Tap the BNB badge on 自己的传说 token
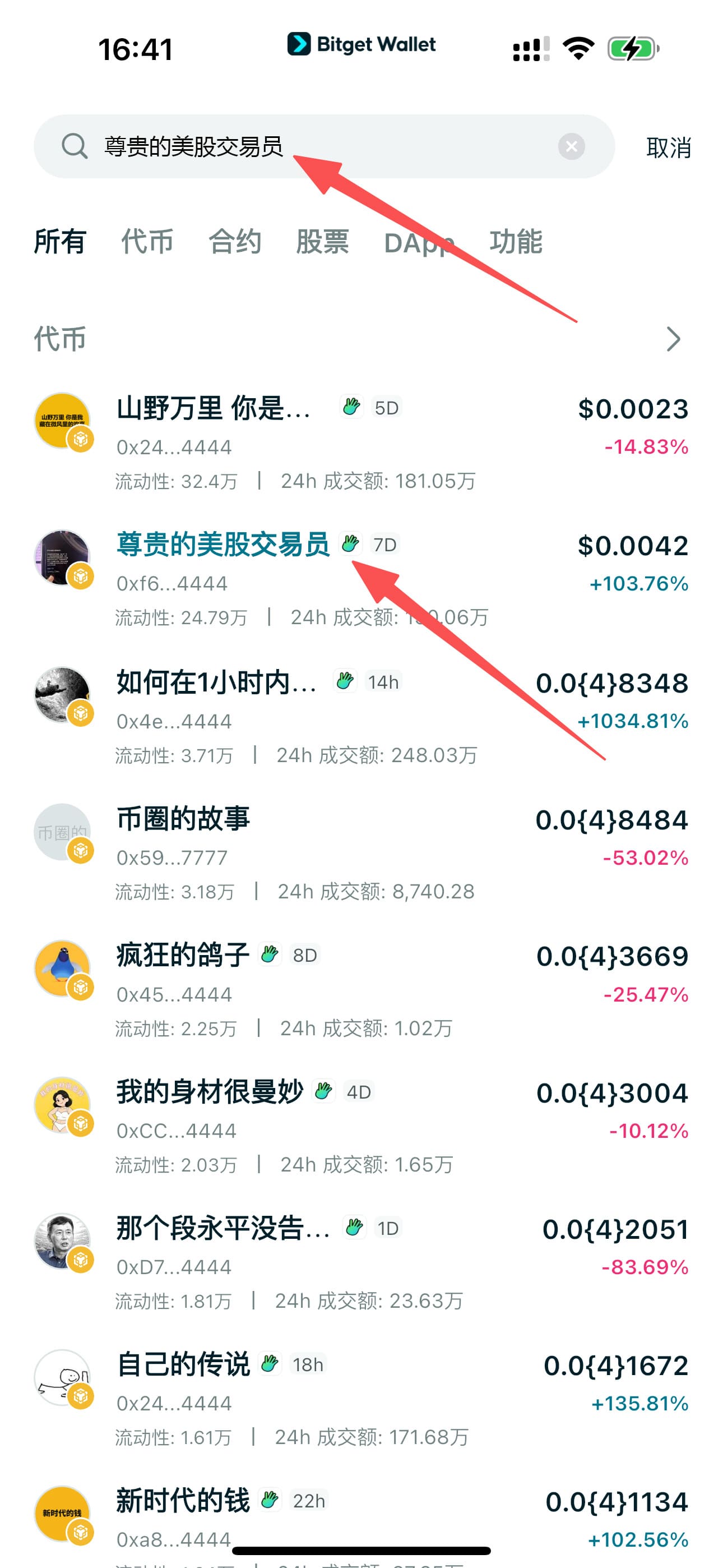 click(x=82, y=1396)
